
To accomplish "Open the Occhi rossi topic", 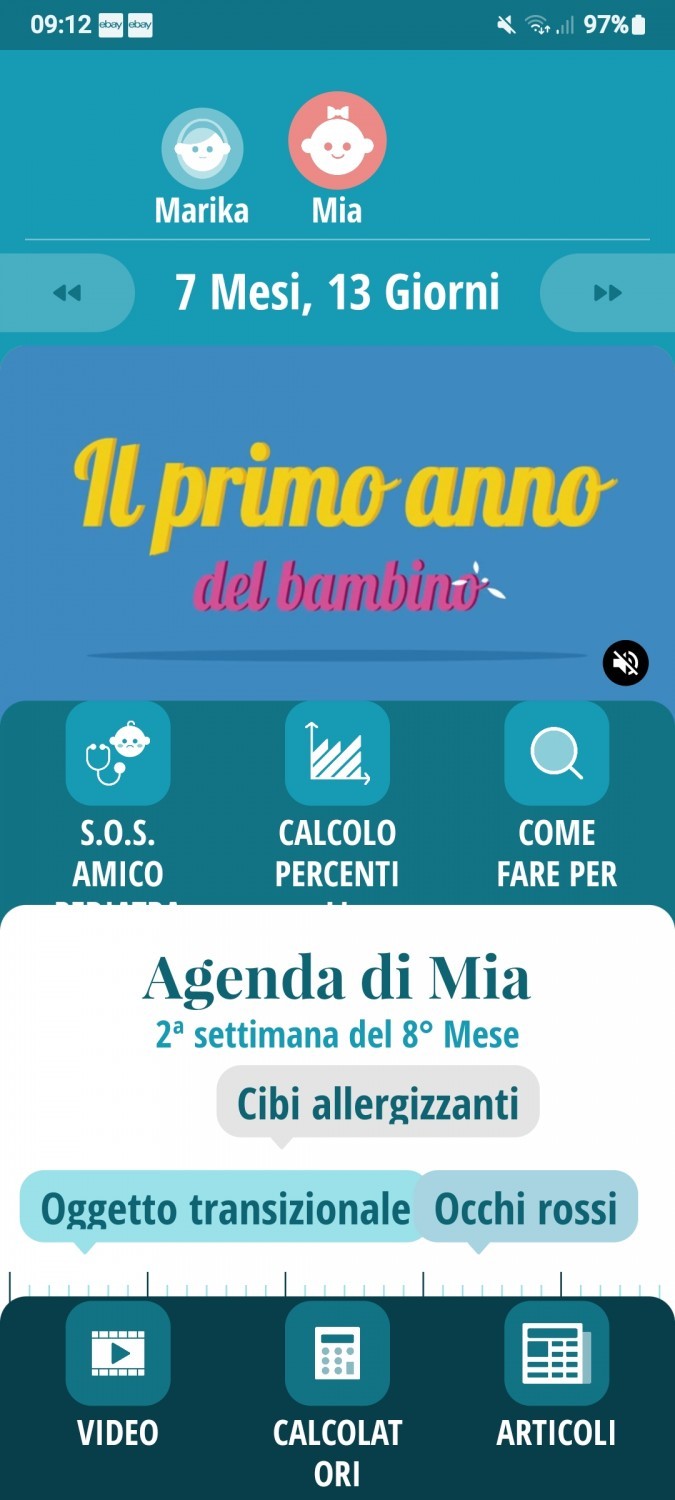I will [x=526, y=1208].
